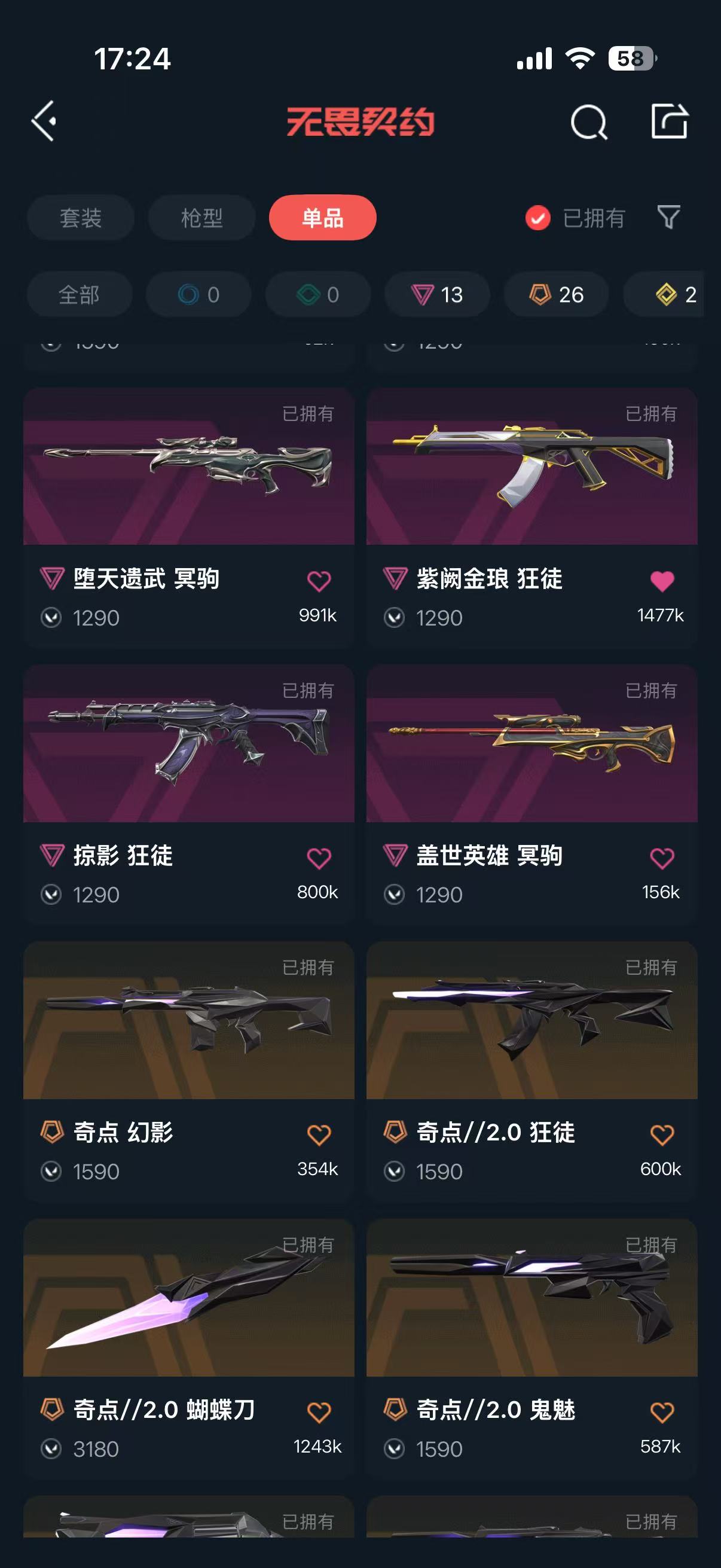Select the 全部 rarity chip
Image resolution: width=721 pixels, height=1568 pixels.
[x=79, y=295]
